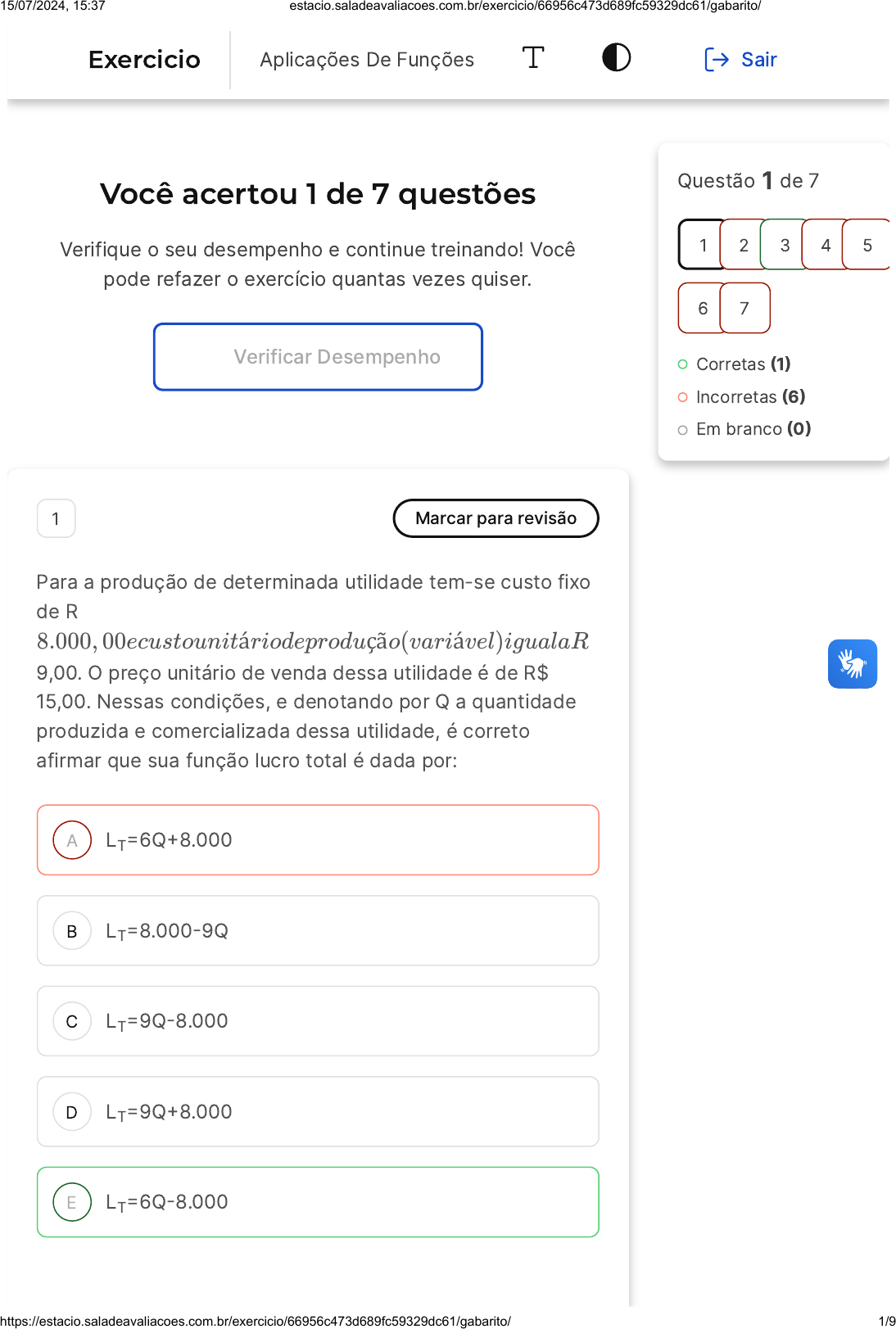
Task: Toggle the contrast mode icon
Action: (x=616, y=58)
